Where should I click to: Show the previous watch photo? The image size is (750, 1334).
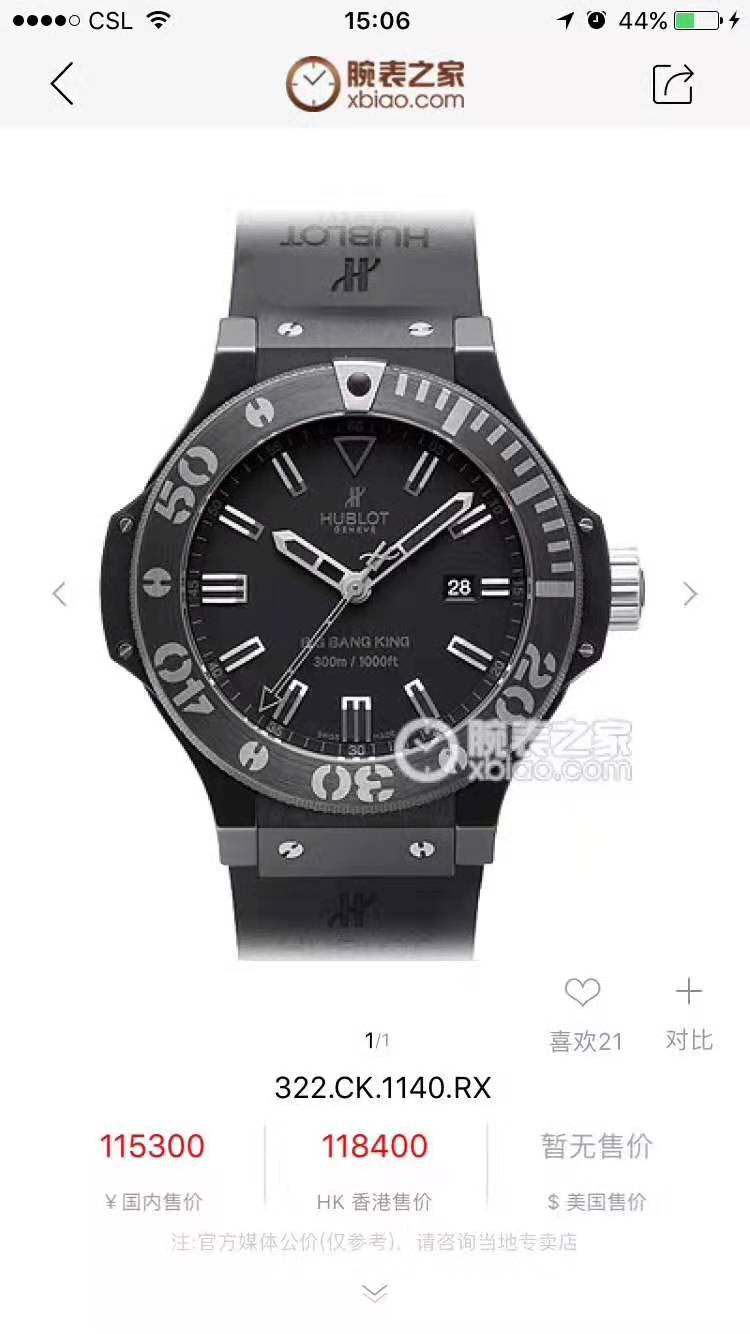(60, 594)
